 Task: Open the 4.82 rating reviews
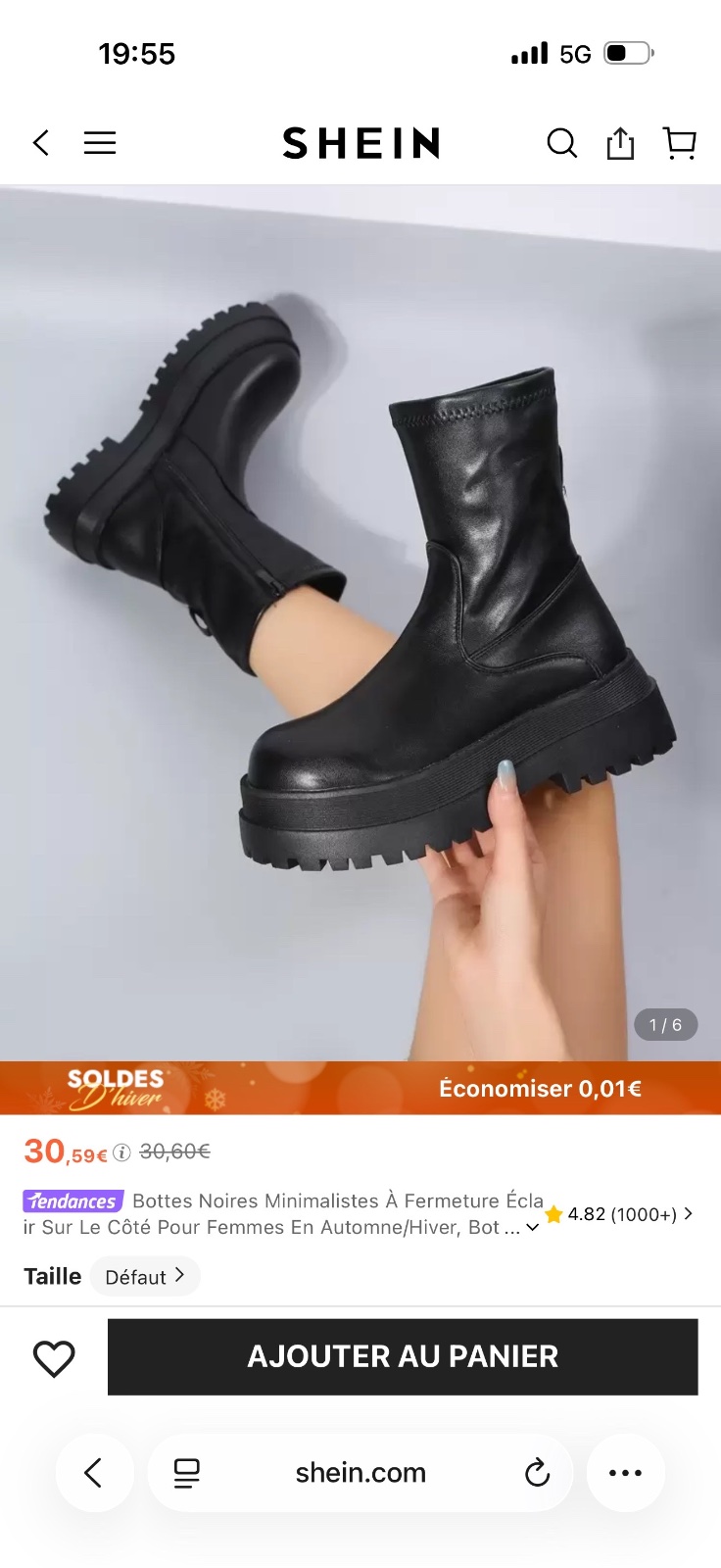tap(619, 1214)
